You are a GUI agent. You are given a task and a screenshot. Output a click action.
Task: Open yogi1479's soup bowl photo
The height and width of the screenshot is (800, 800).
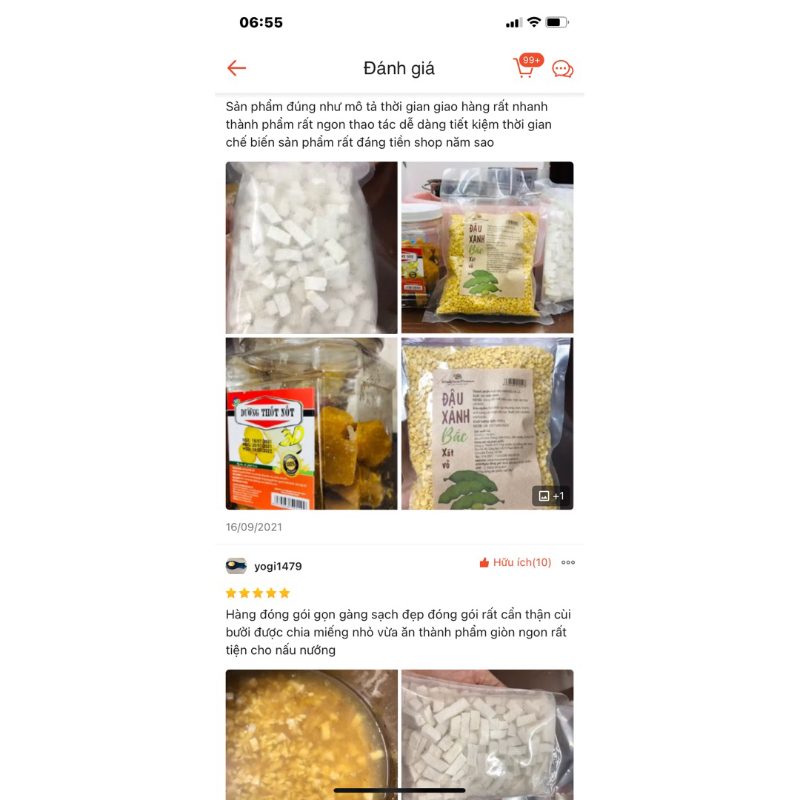[312, 733]
